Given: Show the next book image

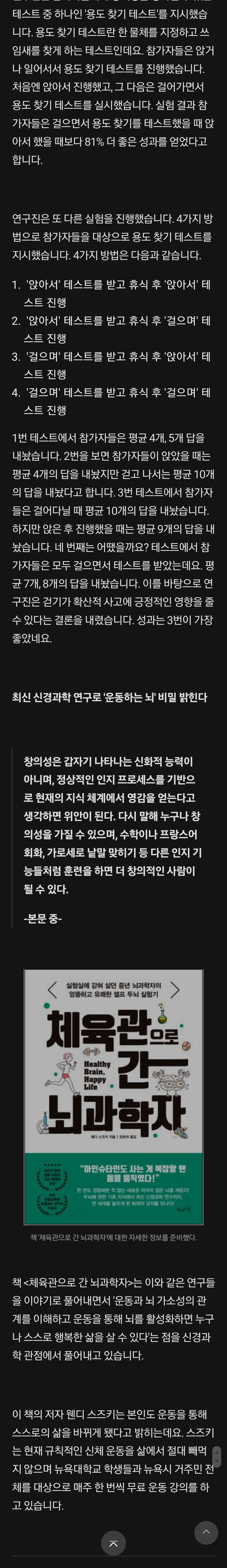Looking at the screenshot, I should [175, 990].
